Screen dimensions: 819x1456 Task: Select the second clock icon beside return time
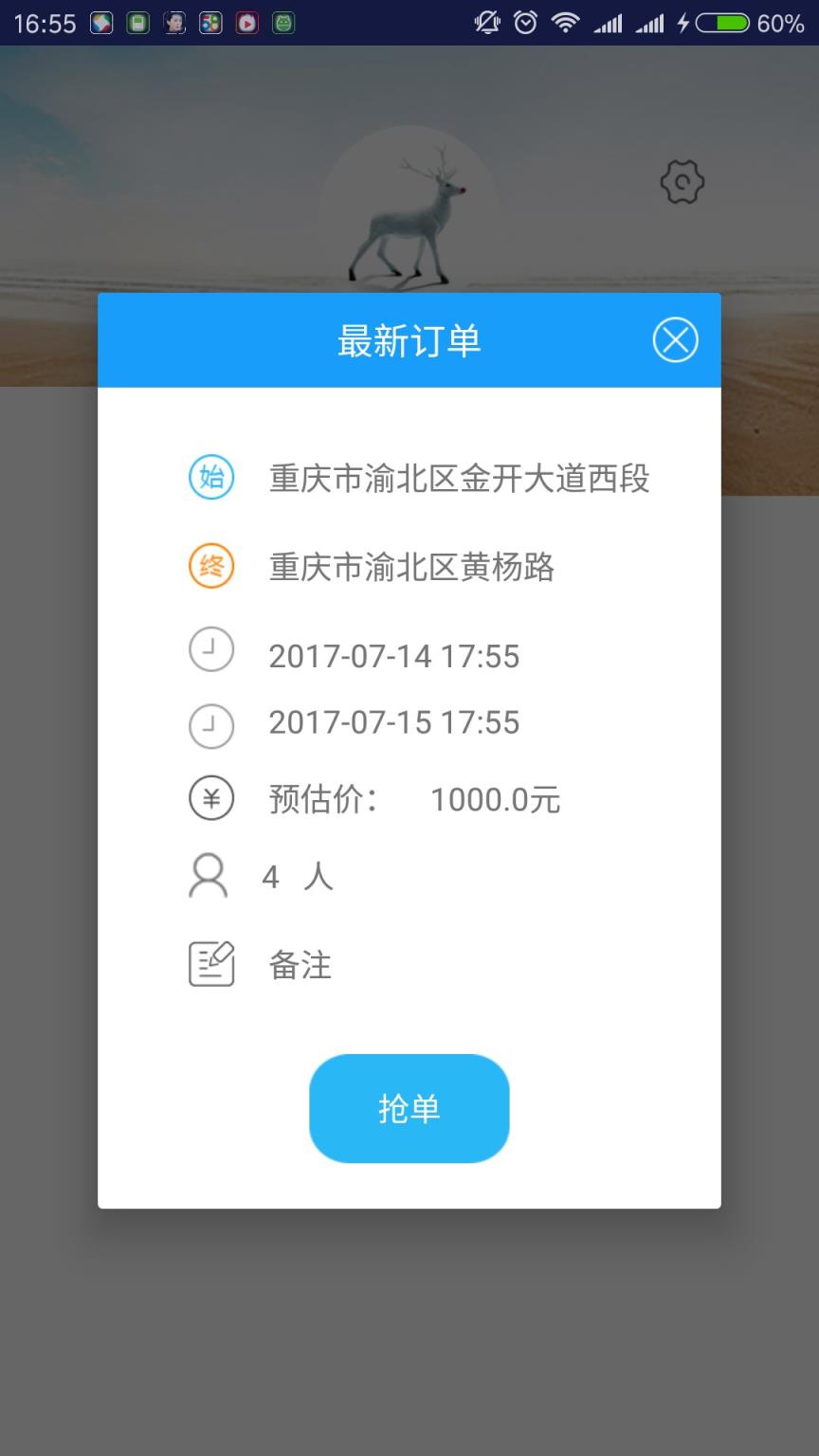tap(210, 725)
